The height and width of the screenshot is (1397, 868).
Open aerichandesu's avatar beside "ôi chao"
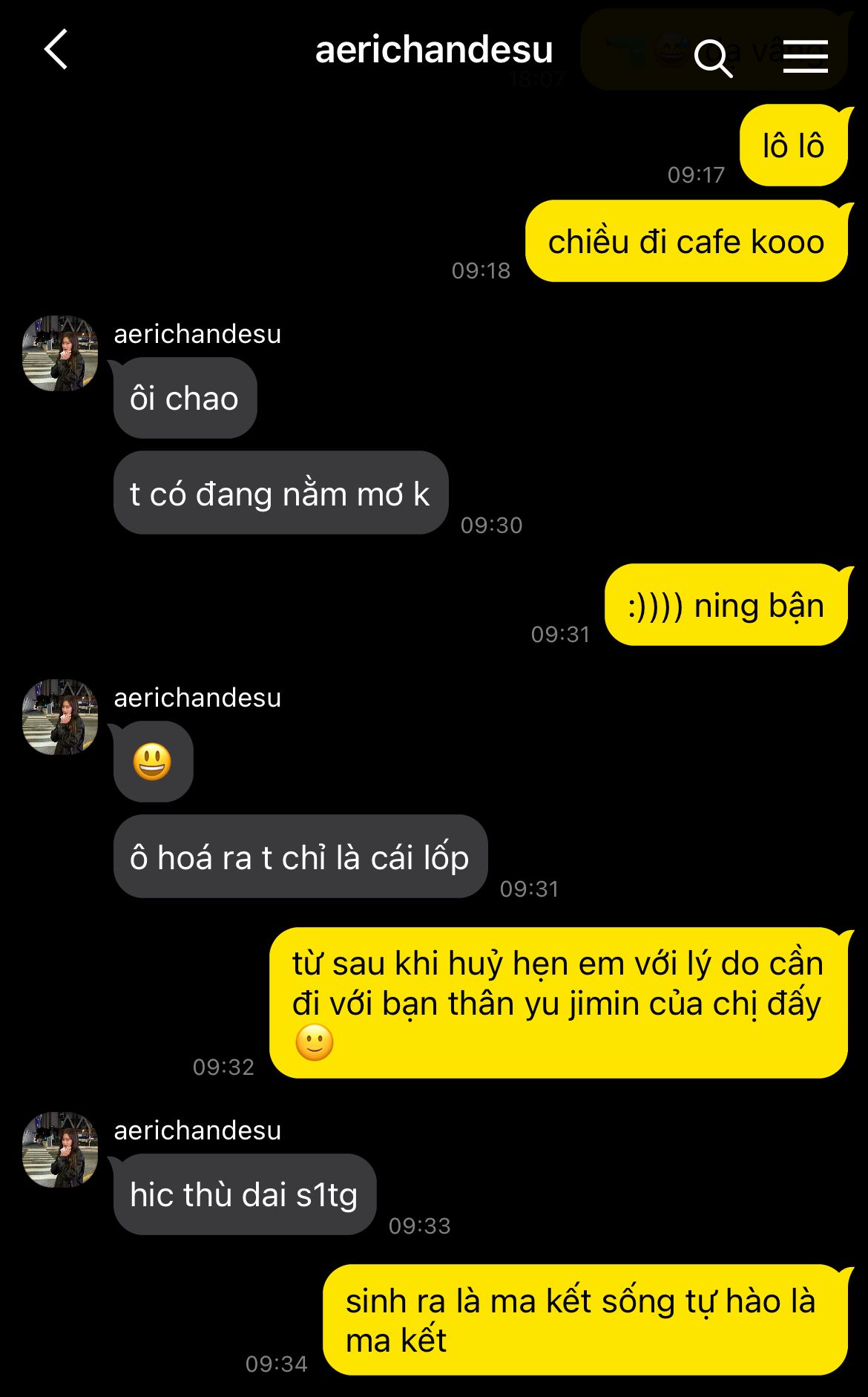tap(60, 353)
